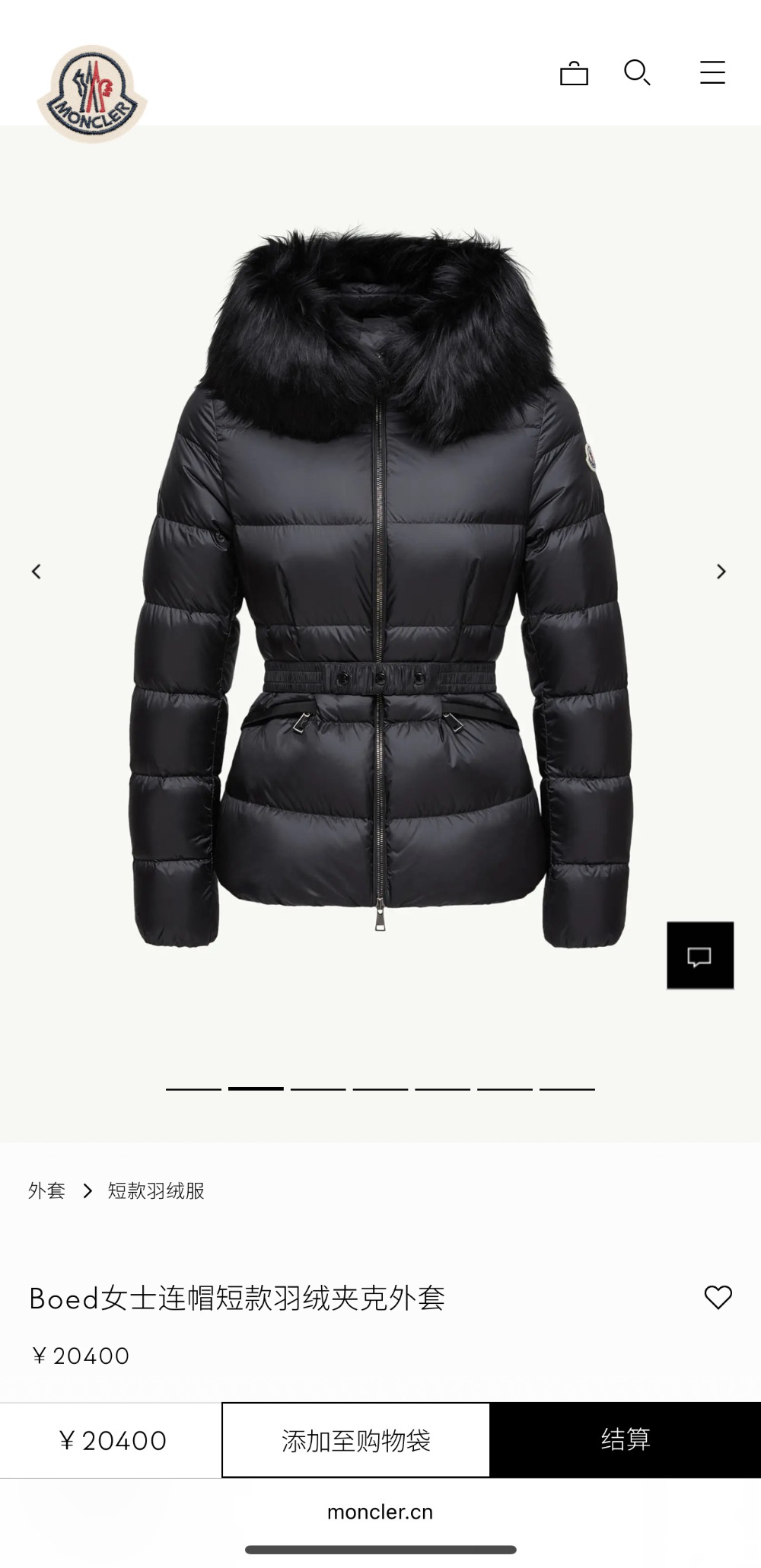The image size is (761, 1568).
Task: Show the next product image
Action: [721, 571]
